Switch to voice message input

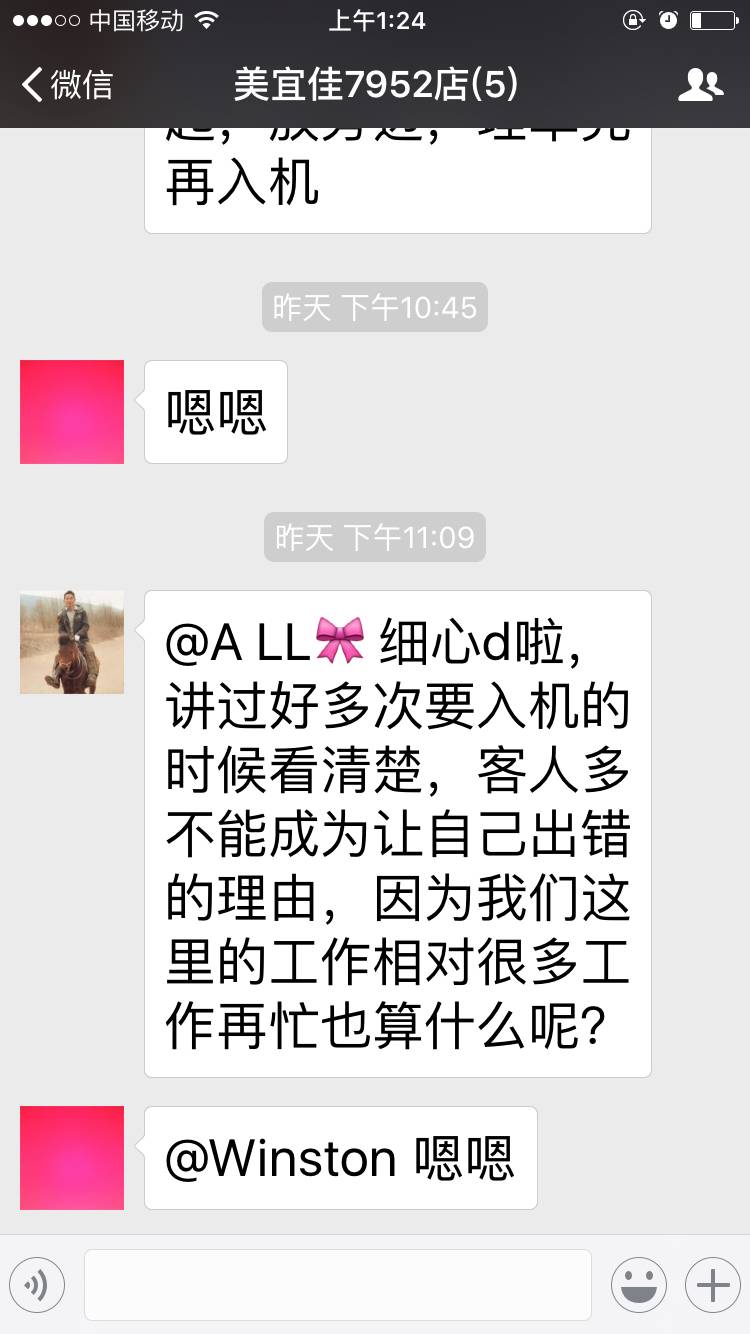[x=37, y=1285]
